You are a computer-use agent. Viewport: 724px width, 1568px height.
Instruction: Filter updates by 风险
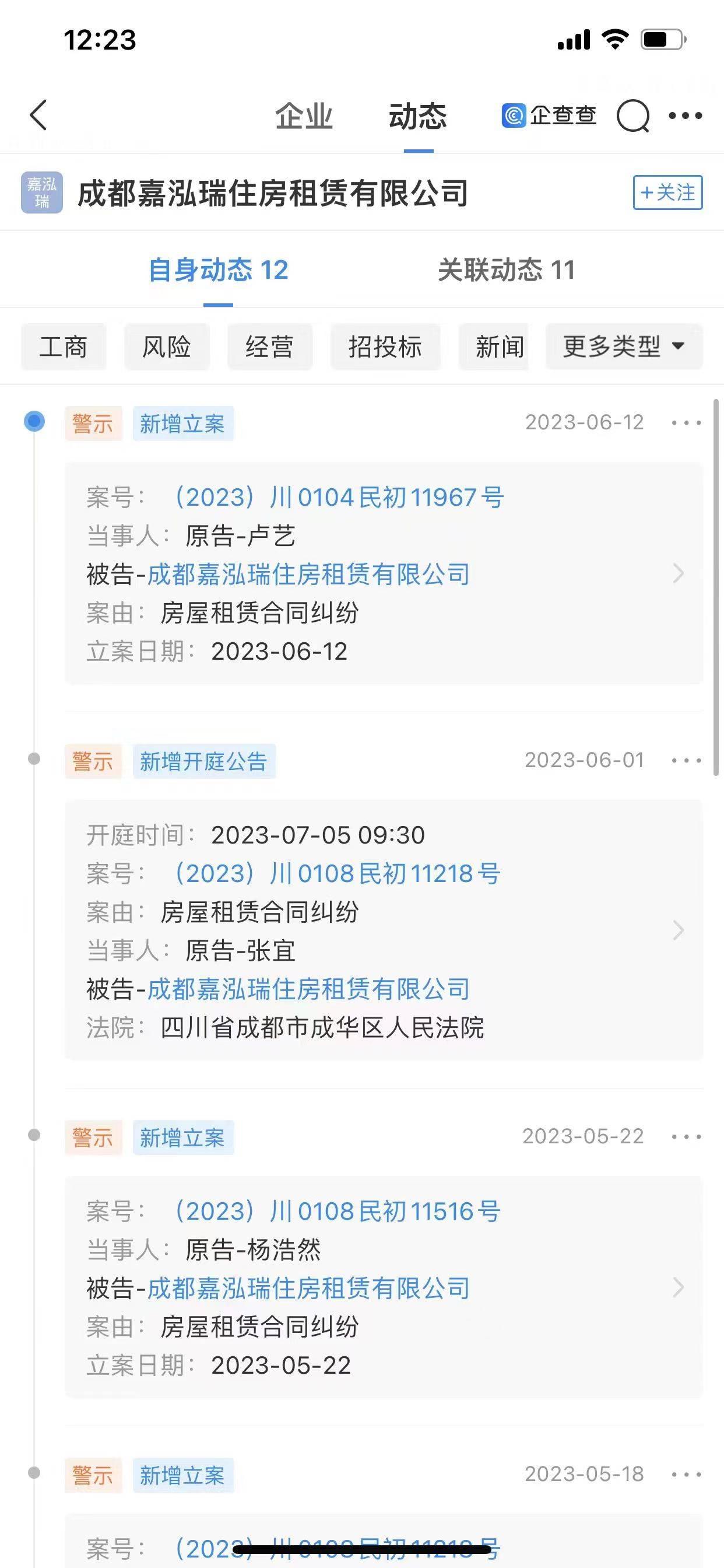[x=167, y=347]
